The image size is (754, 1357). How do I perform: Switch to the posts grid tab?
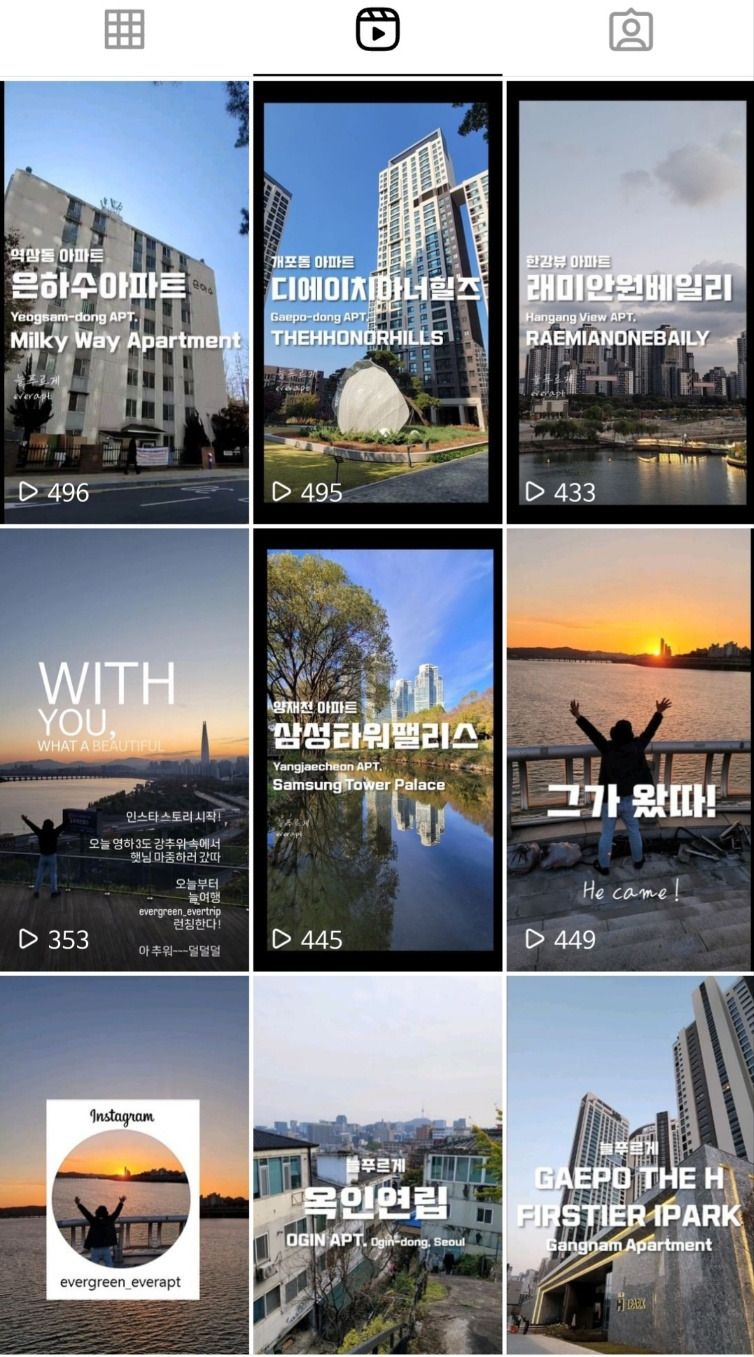pyautogui.click(x=125, y=30)
